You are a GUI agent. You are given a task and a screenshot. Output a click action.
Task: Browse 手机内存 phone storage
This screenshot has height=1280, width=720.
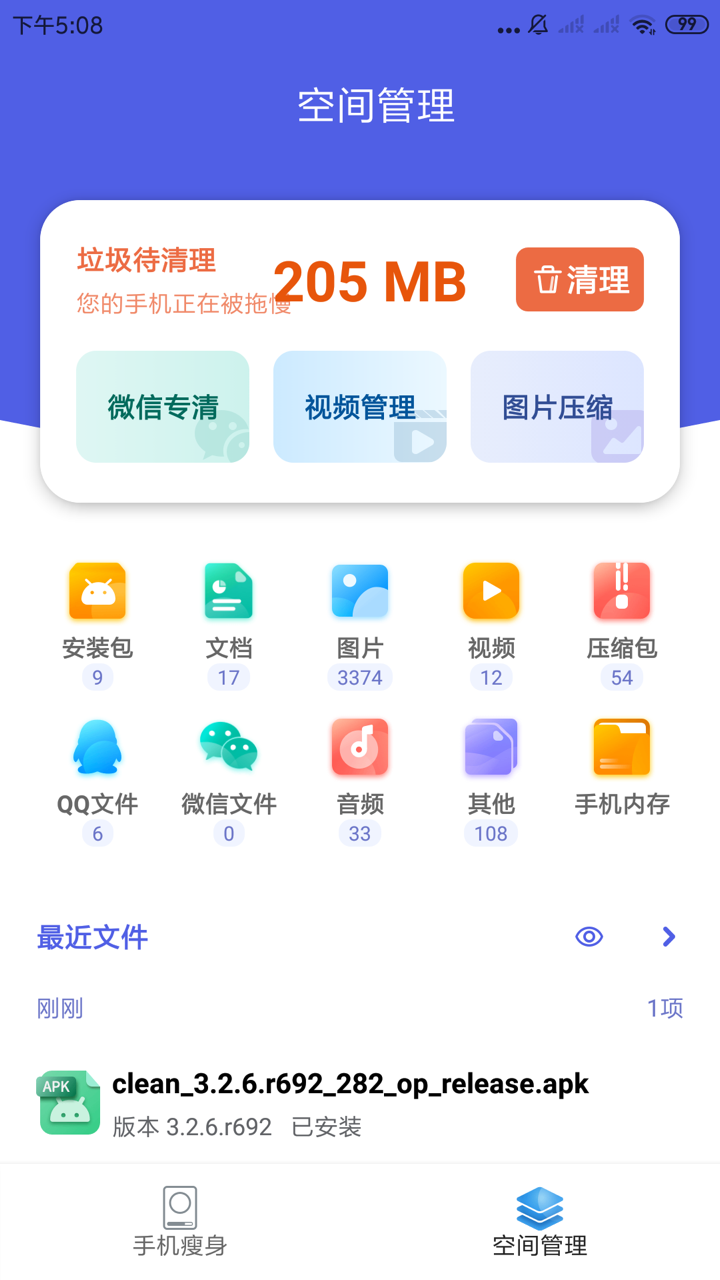(622, 766)
